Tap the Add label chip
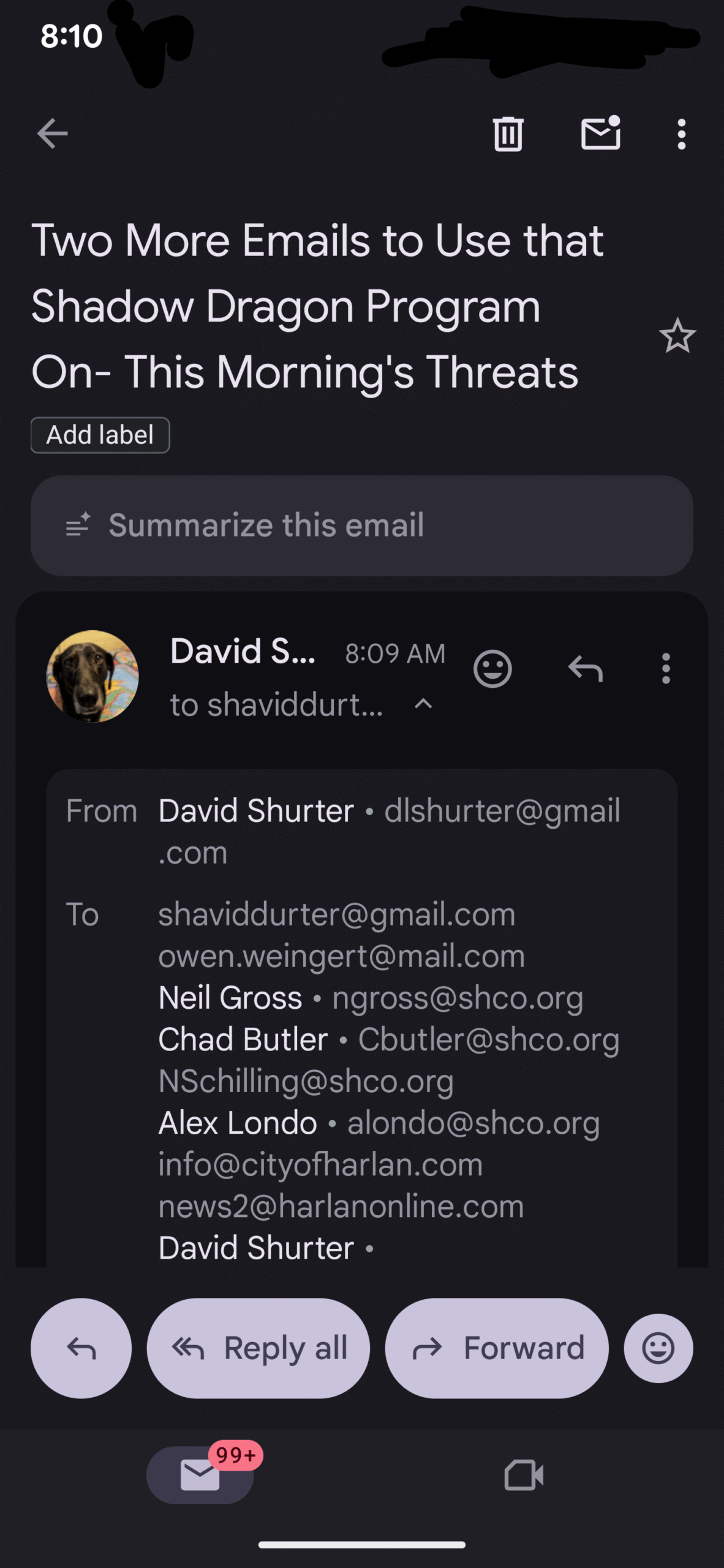Screen dimensions: 724x1568 tap(100, 435)
